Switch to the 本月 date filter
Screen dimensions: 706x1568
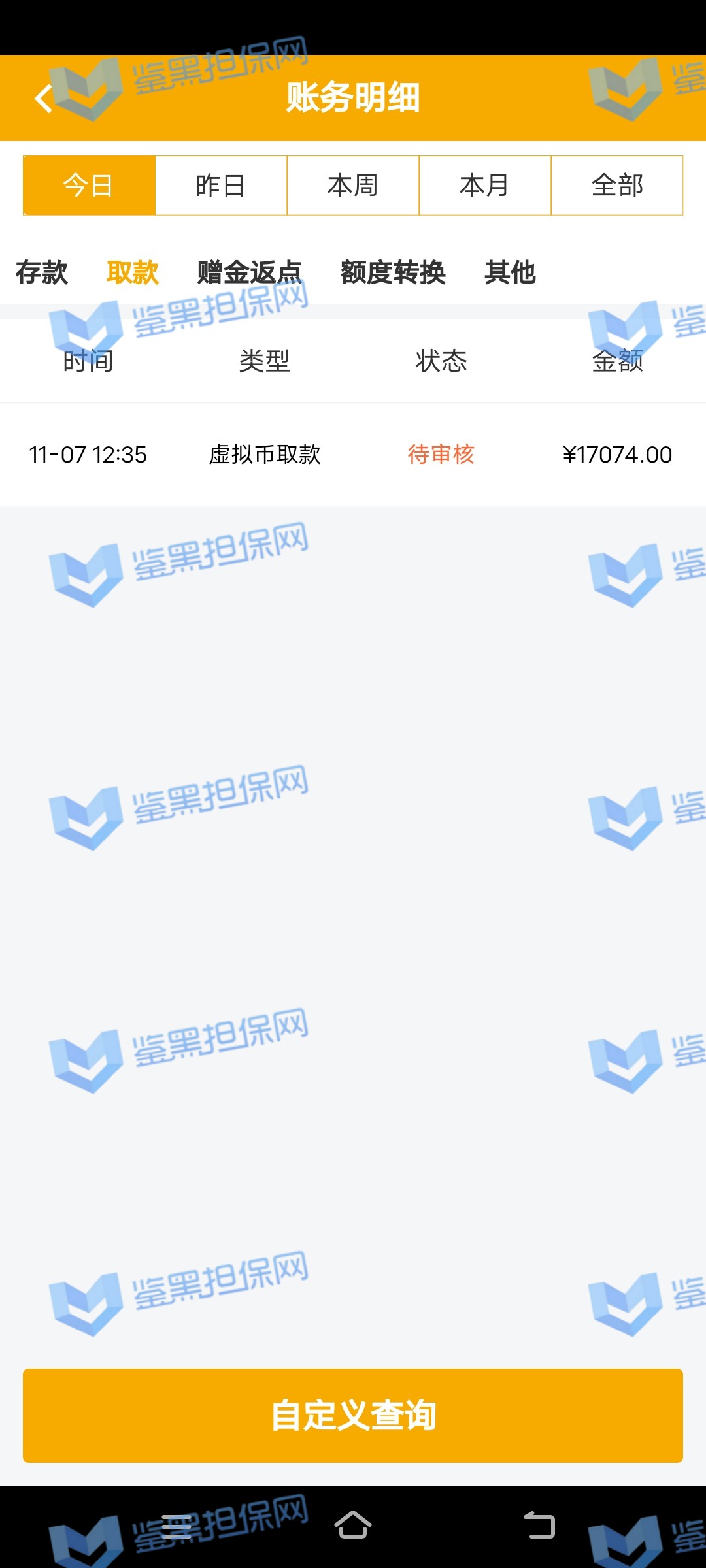click(485, 186)
